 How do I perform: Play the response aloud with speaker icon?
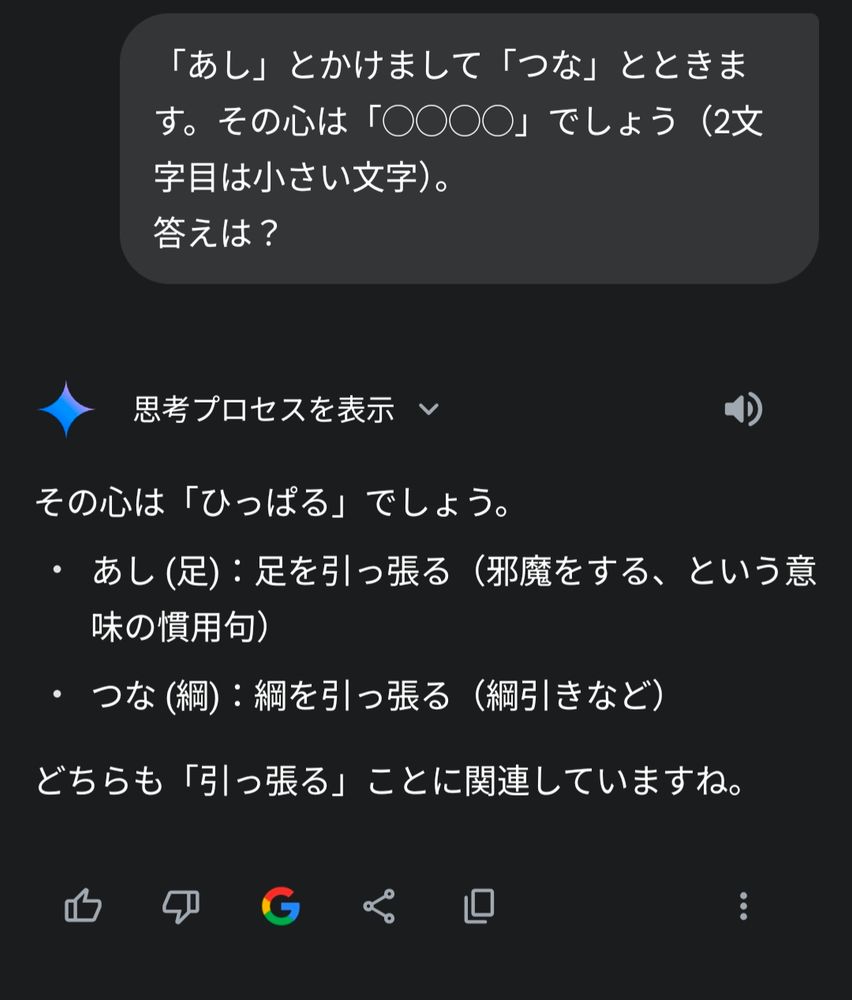click(x=743, y=409)
